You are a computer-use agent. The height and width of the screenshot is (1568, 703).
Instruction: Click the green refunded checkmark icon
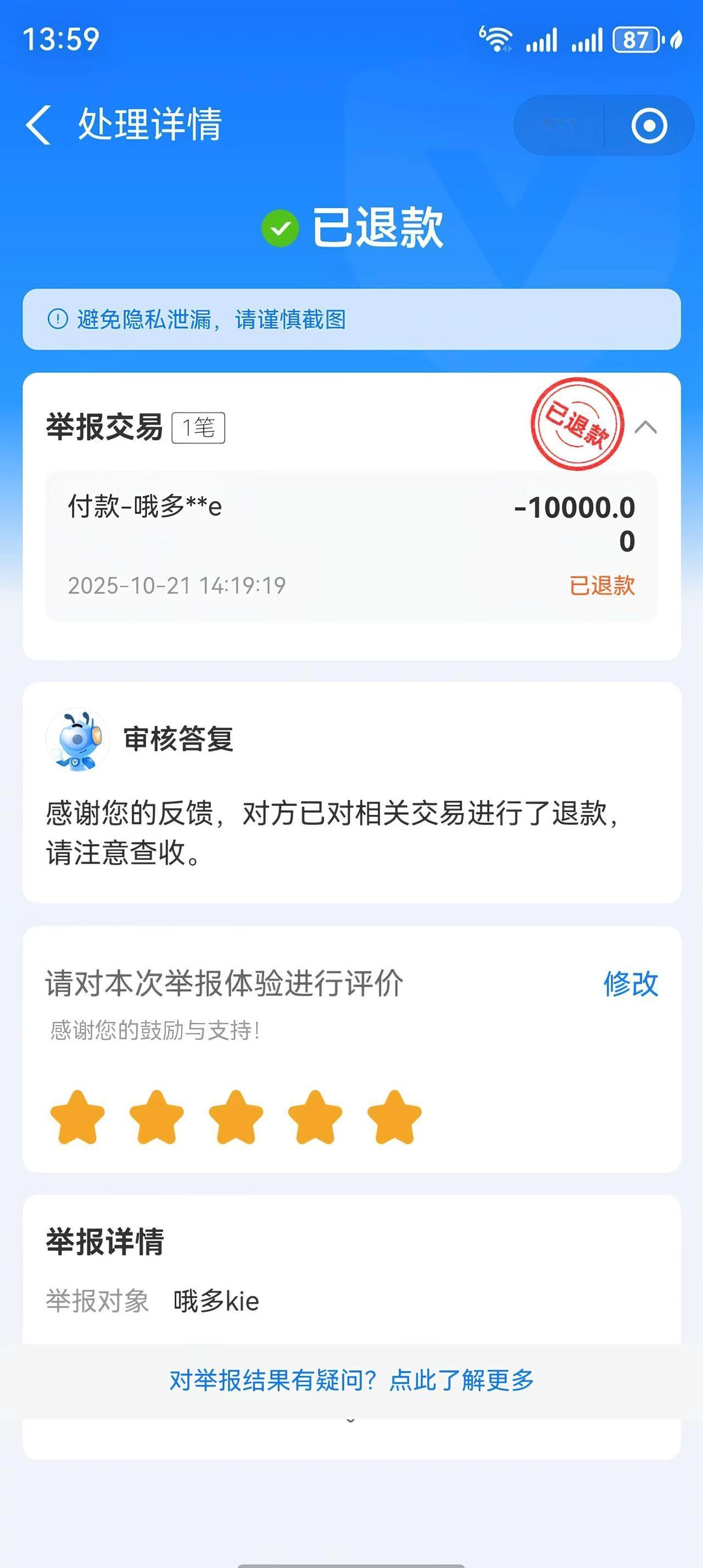pyautogui.click(x=282, y=228)
